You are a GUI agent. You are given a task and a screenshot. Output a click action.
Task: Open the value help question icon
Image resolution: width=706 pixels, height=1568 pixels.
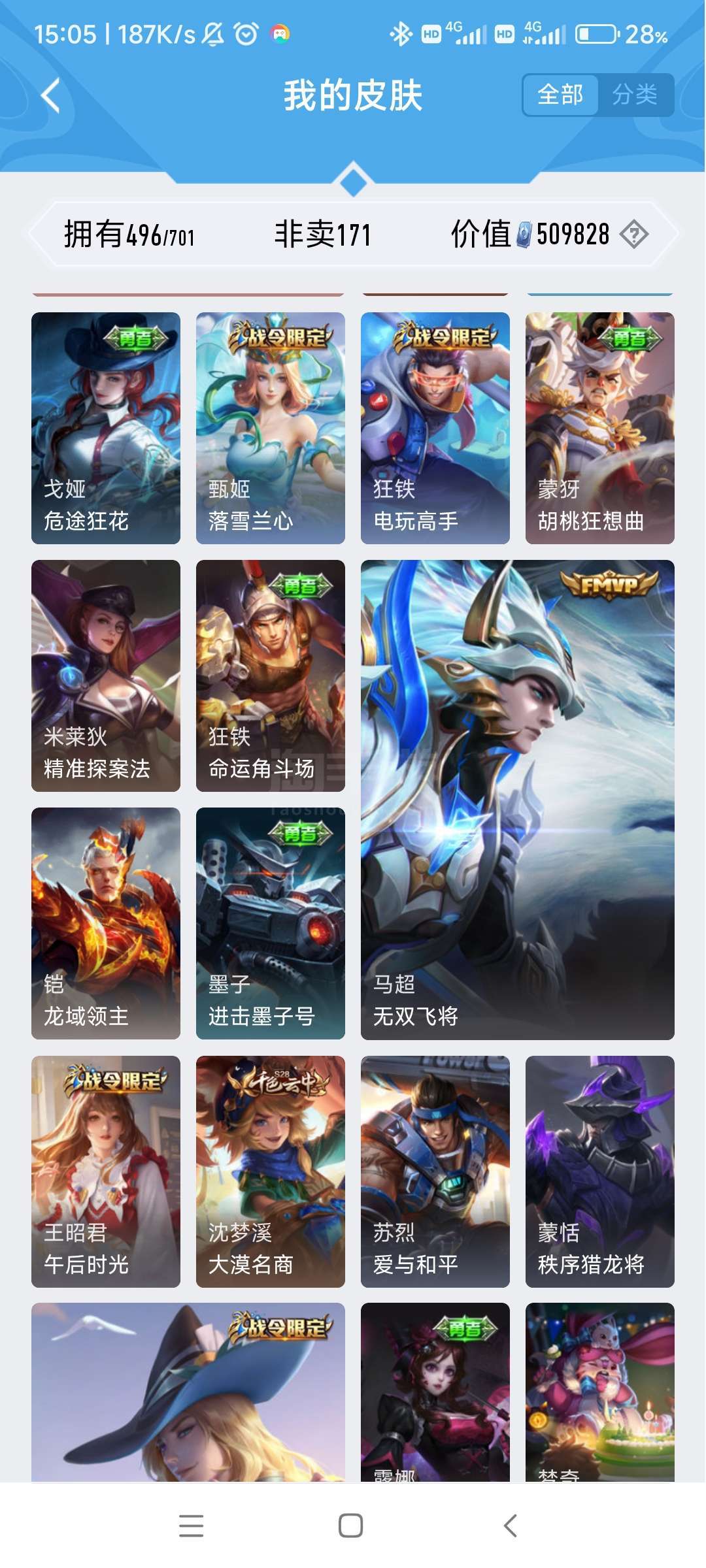[x=633, y=234]
